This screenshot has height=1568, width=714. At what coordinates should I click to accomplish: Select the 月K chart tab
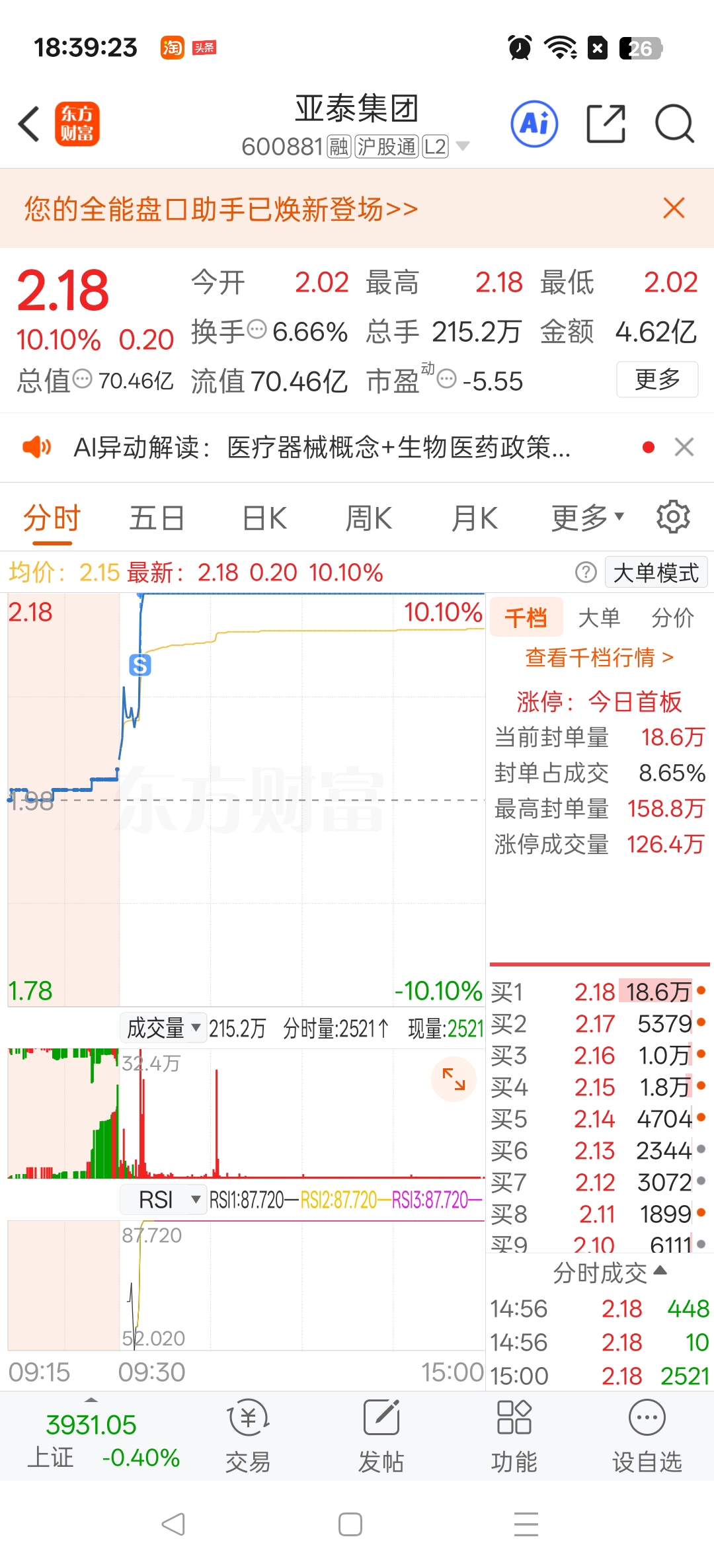coord(475,518)
